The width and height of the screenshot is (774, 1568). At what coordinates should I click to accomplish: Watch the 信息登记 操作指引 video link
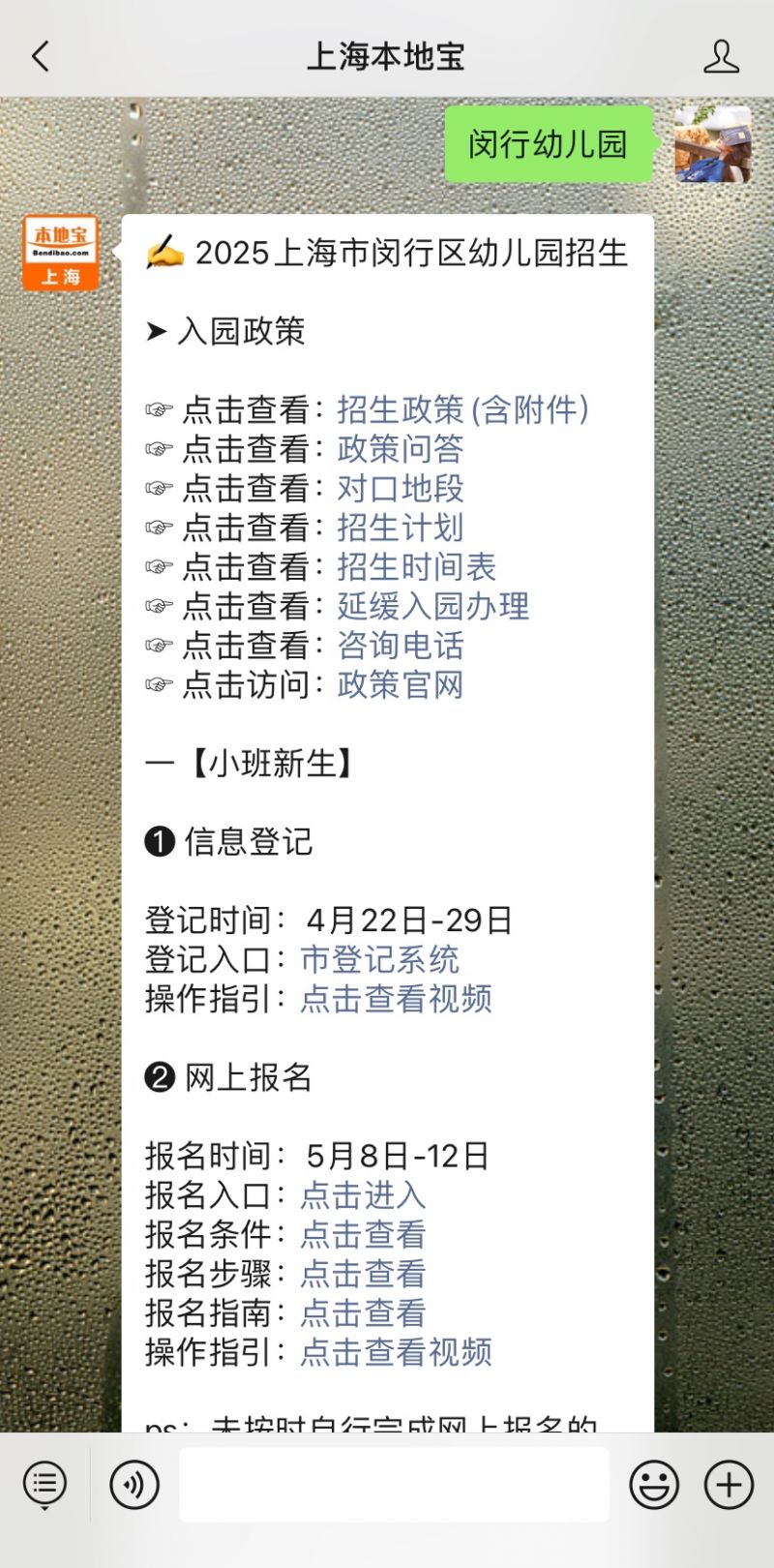click(396, 999)
